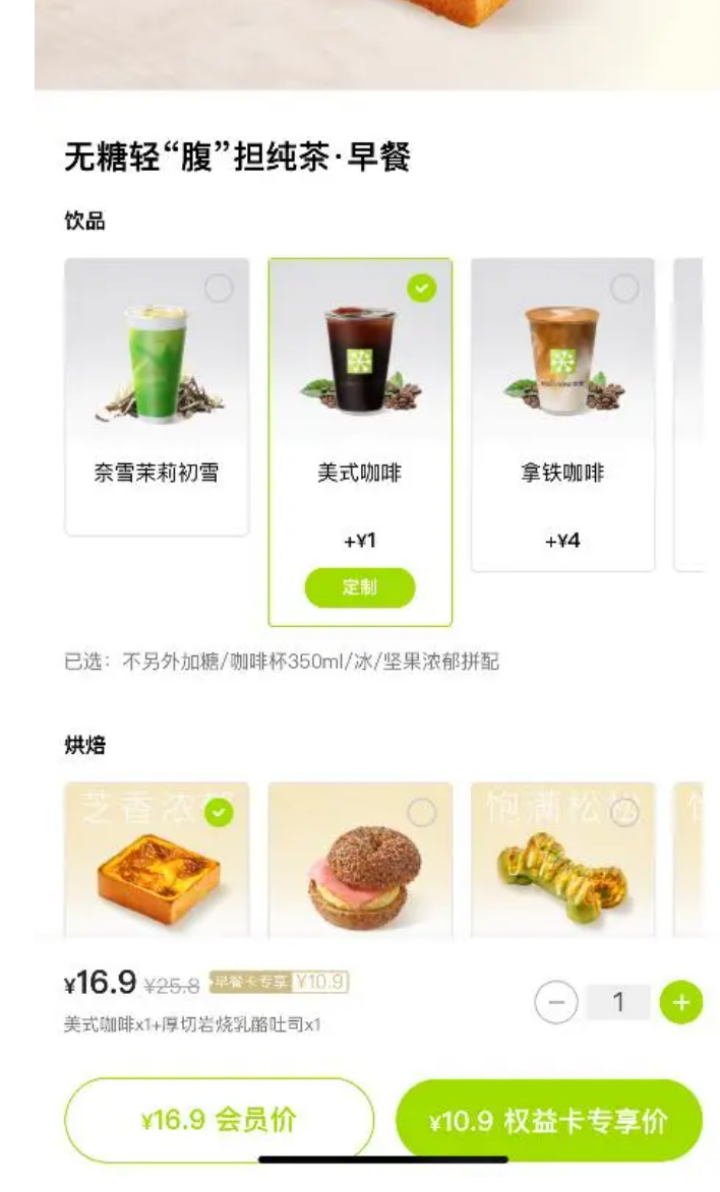Screen dimensions: 720x1192
Task: Choose the green twisted bread item
Action: pyautogui.click(x=562, y=862)
